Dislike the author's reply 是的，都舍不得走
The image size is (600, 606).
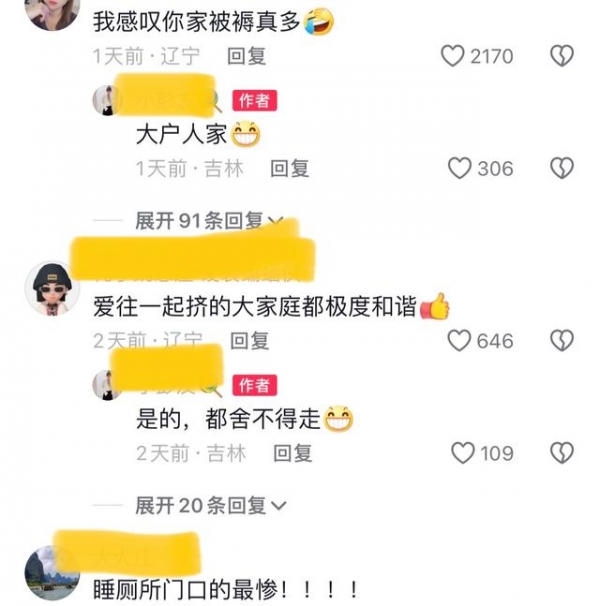[563, 453]
